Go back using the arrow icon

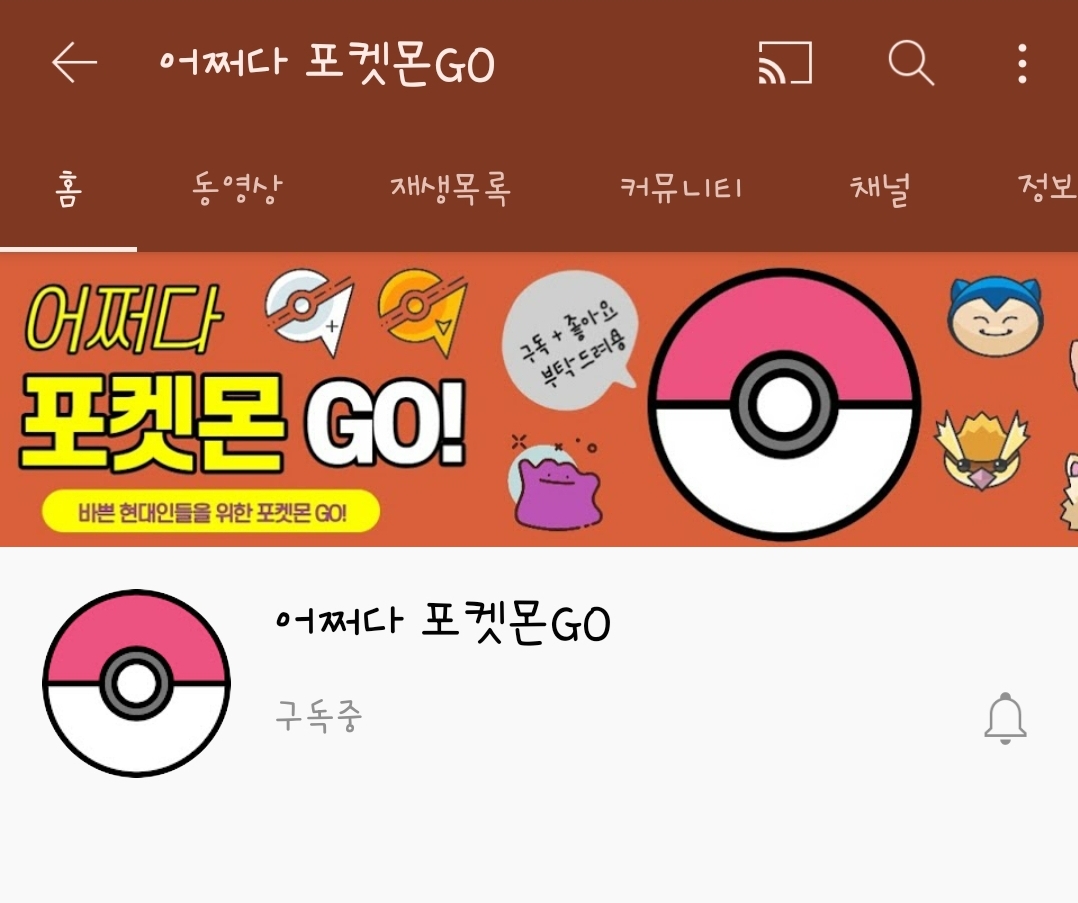point(75,64)
